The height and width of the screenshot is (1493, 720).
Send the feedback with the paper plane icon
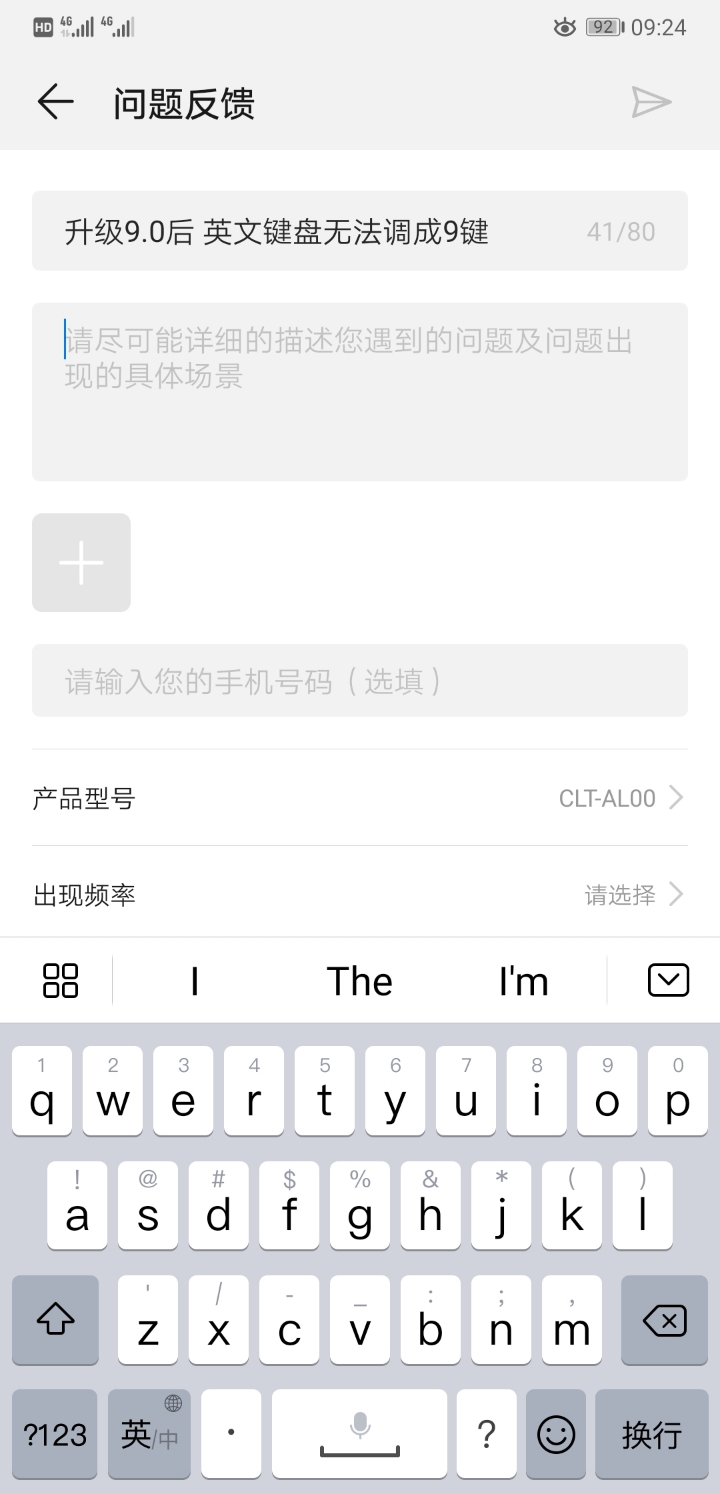pos(651,102)
